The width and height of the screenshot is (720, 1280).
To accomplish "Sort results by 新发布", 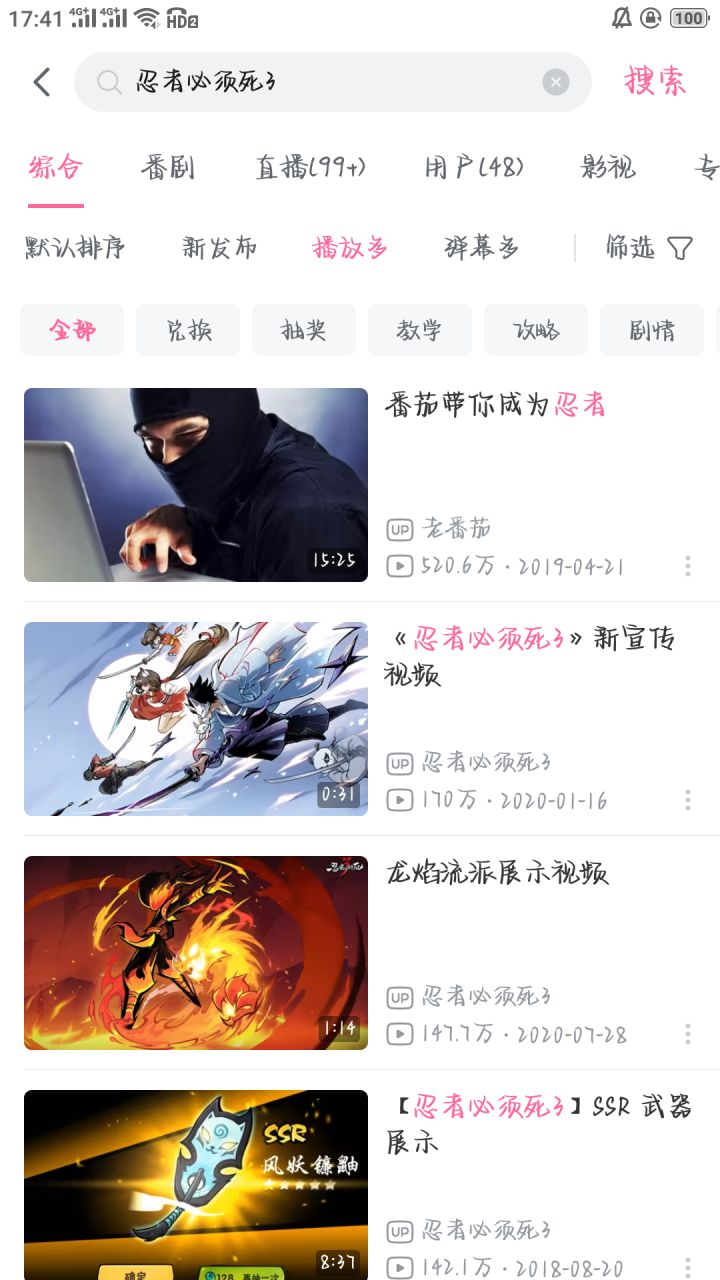I will point(220,248).
